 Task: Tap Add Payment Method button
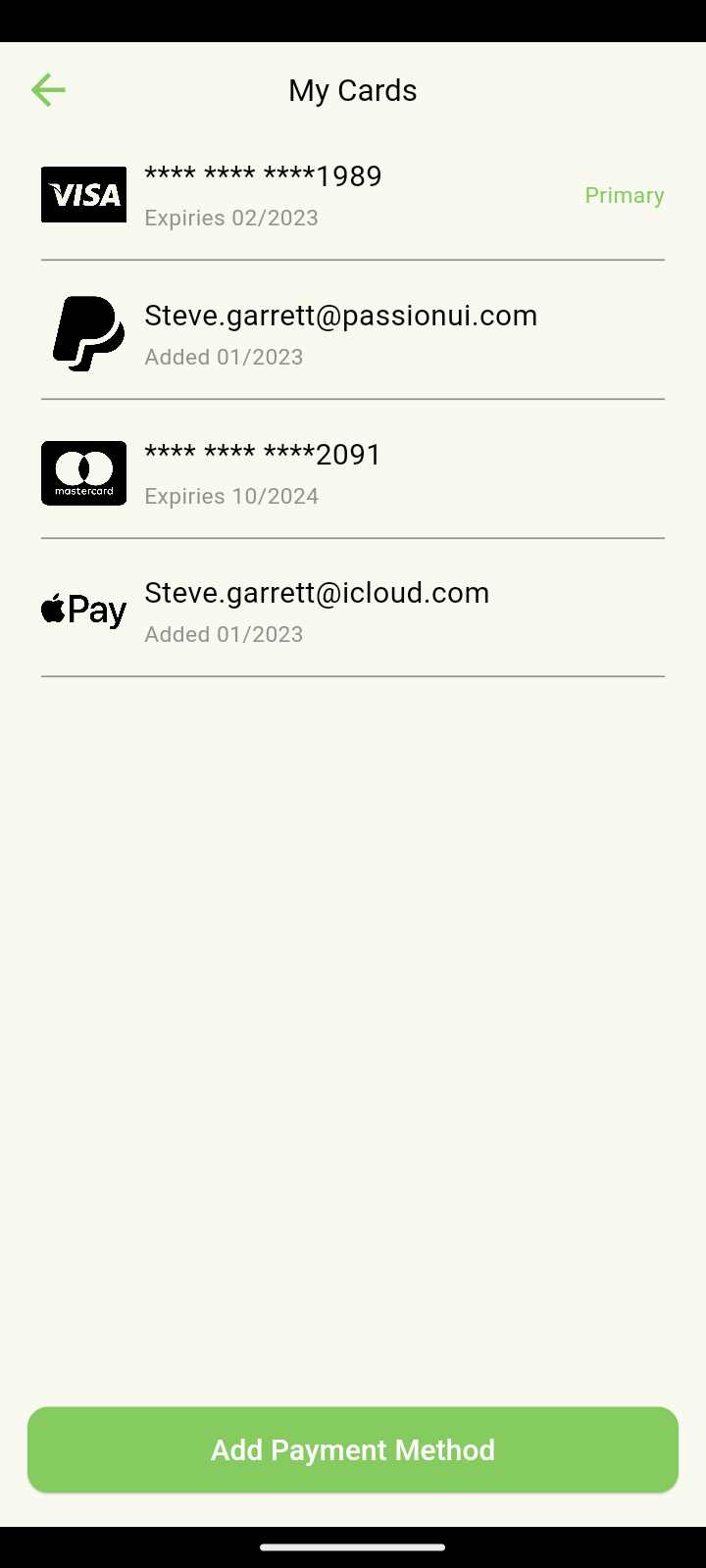coord(353,1449)
